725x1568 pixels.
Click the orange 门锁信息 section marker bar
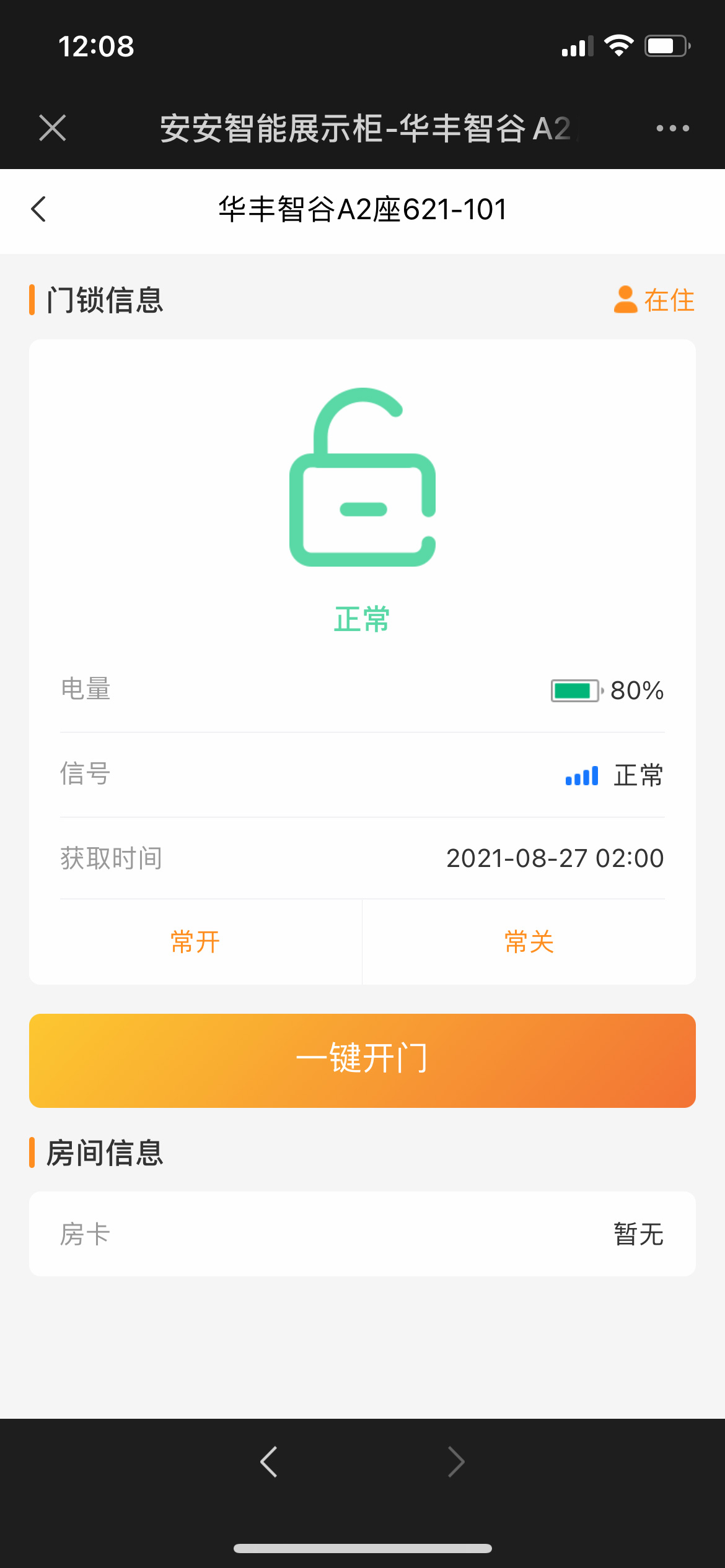click(33, 300)
